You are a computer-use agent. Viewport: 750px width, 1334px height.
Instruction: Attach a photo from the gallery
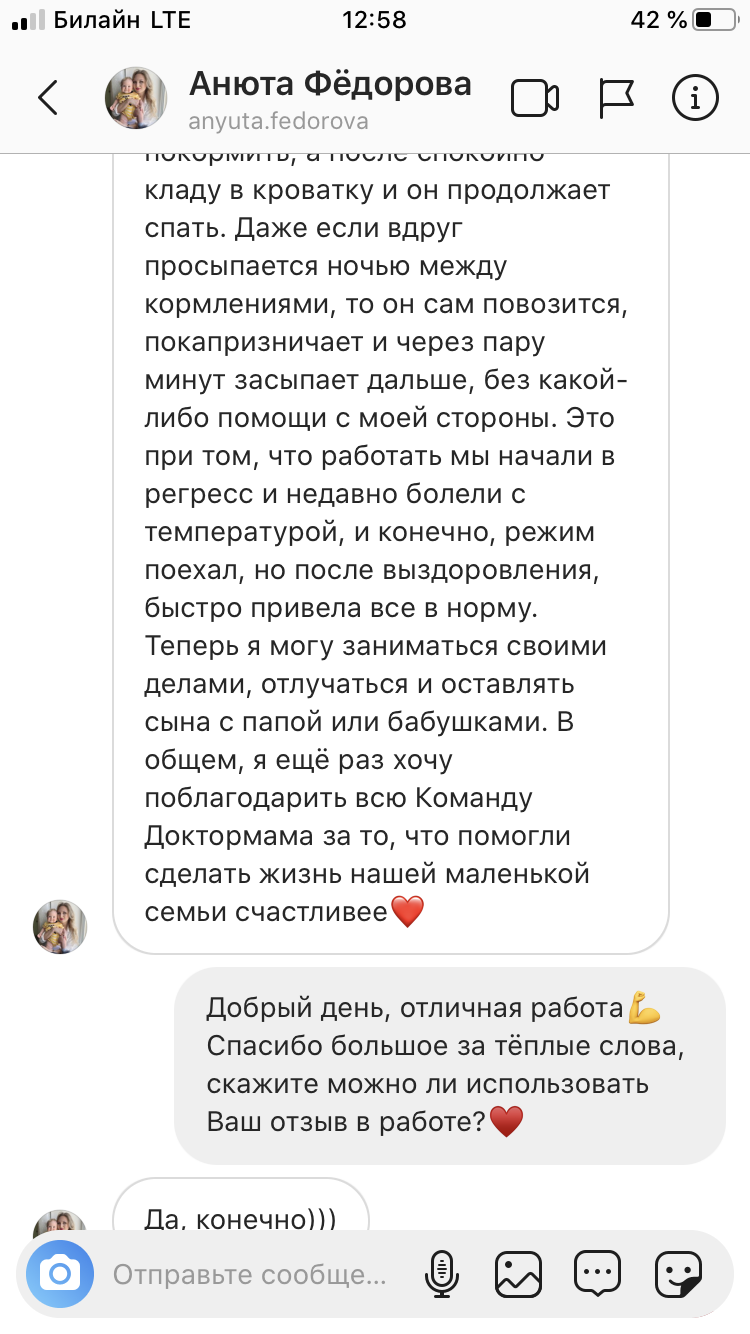coord(518,1274)
